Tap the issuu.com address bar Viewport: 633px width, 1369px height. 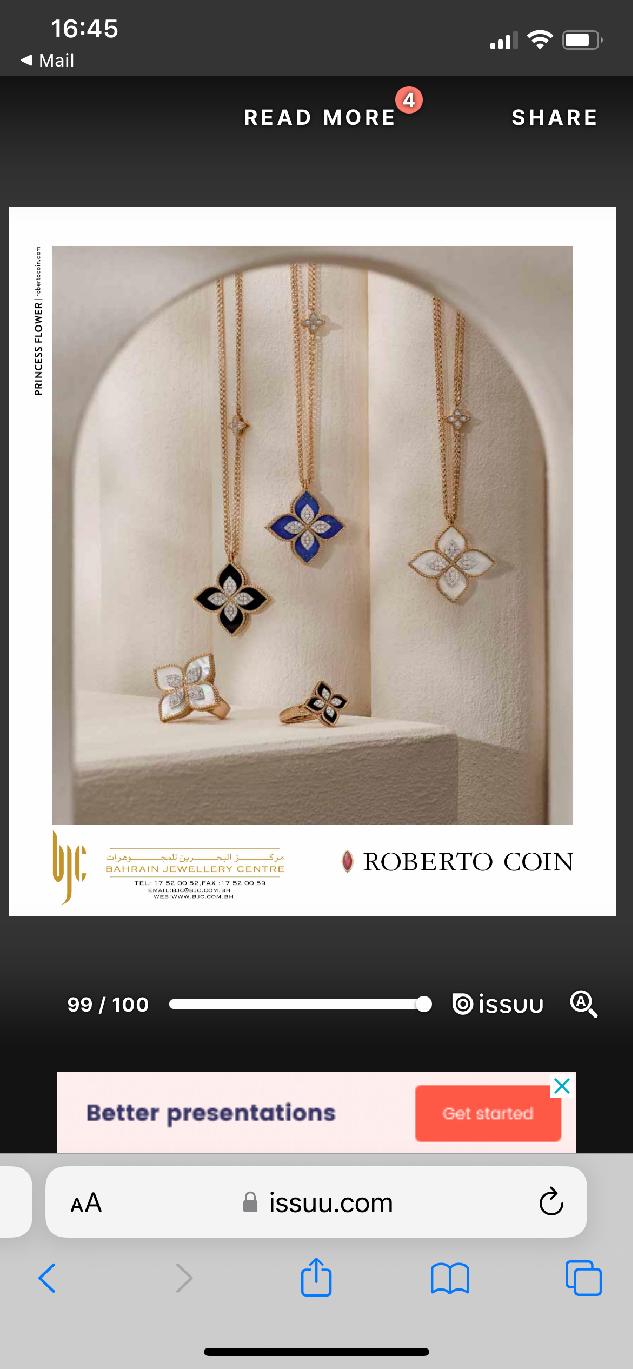[320, 1203]
